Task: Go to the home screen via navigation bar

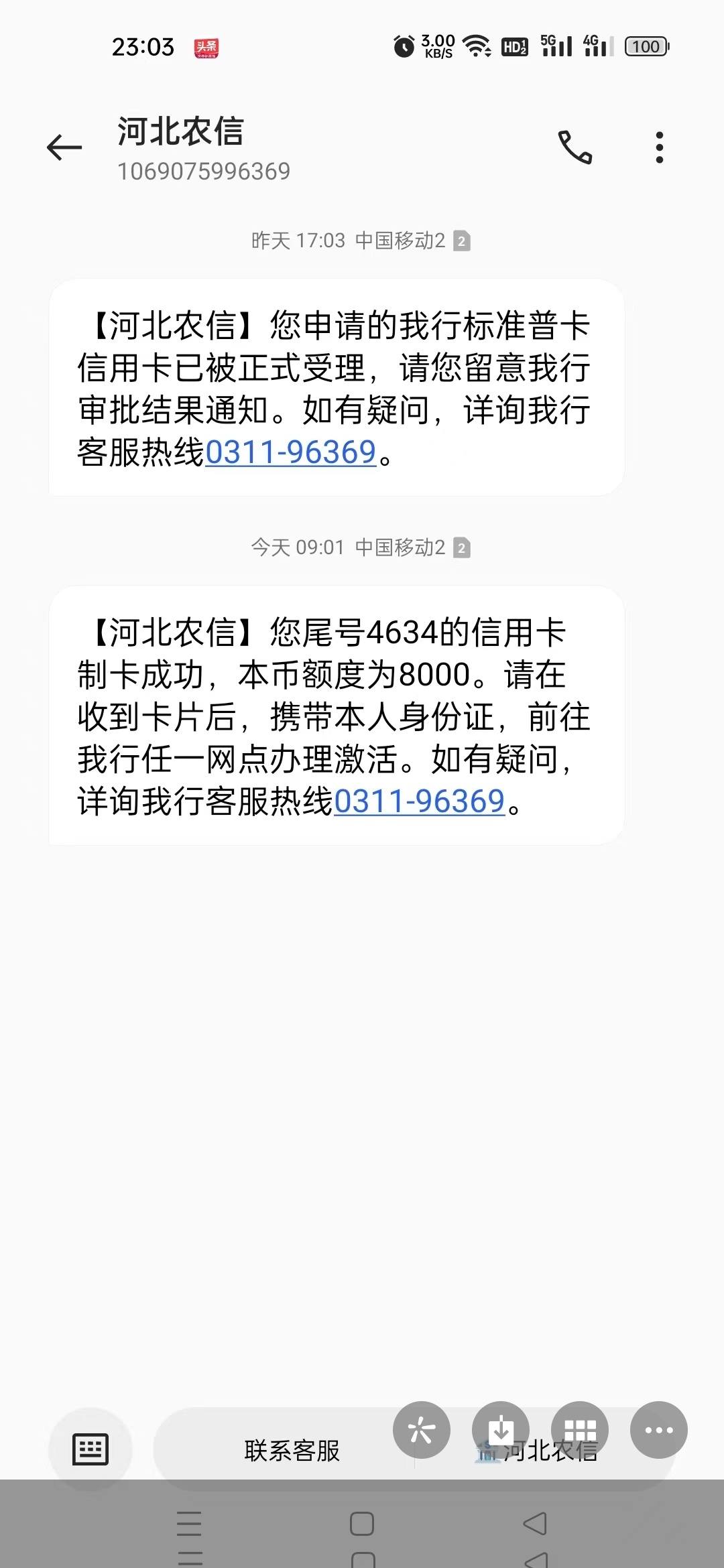Action: pyautogui.click(x=362, y=1524)
